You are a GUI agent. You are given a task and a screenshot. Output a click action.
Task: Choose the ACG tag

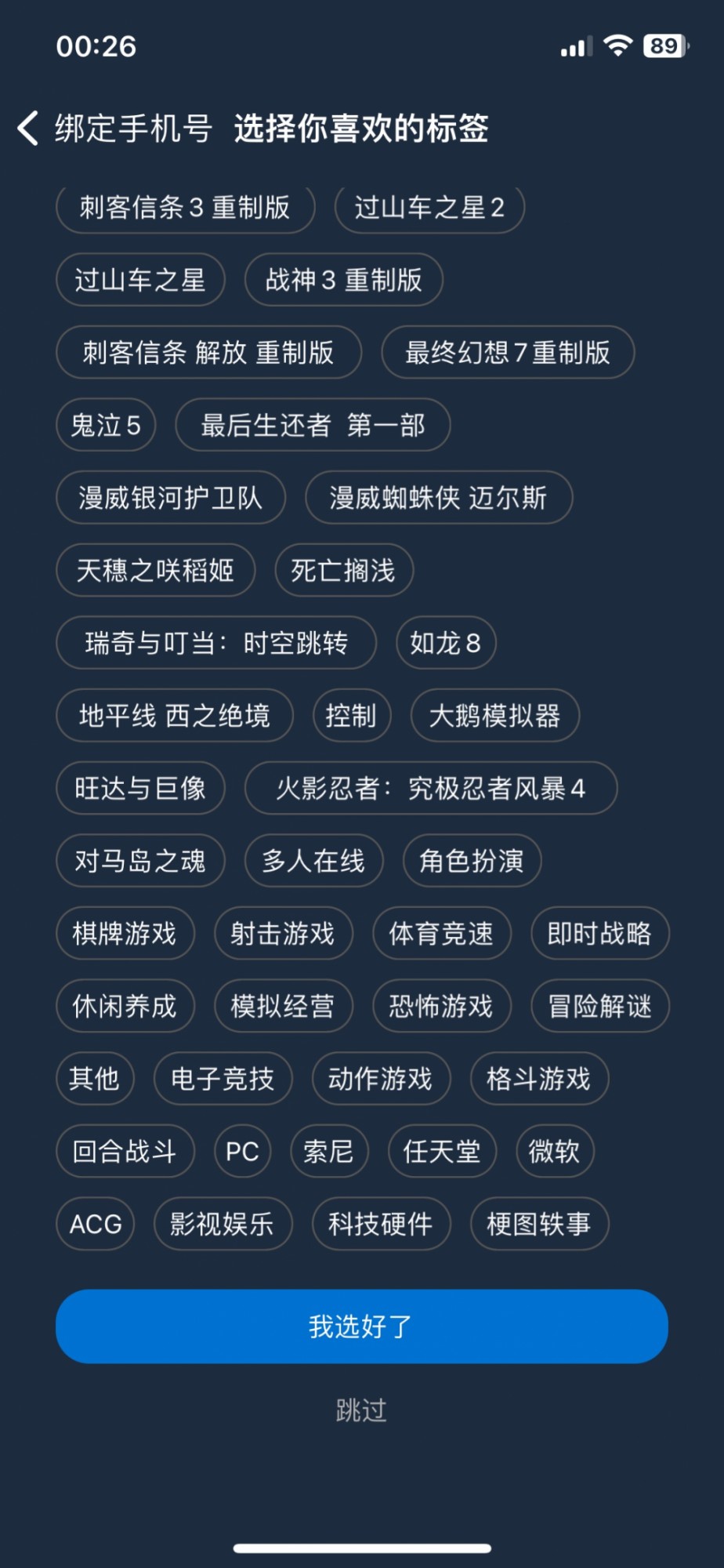96,1224
